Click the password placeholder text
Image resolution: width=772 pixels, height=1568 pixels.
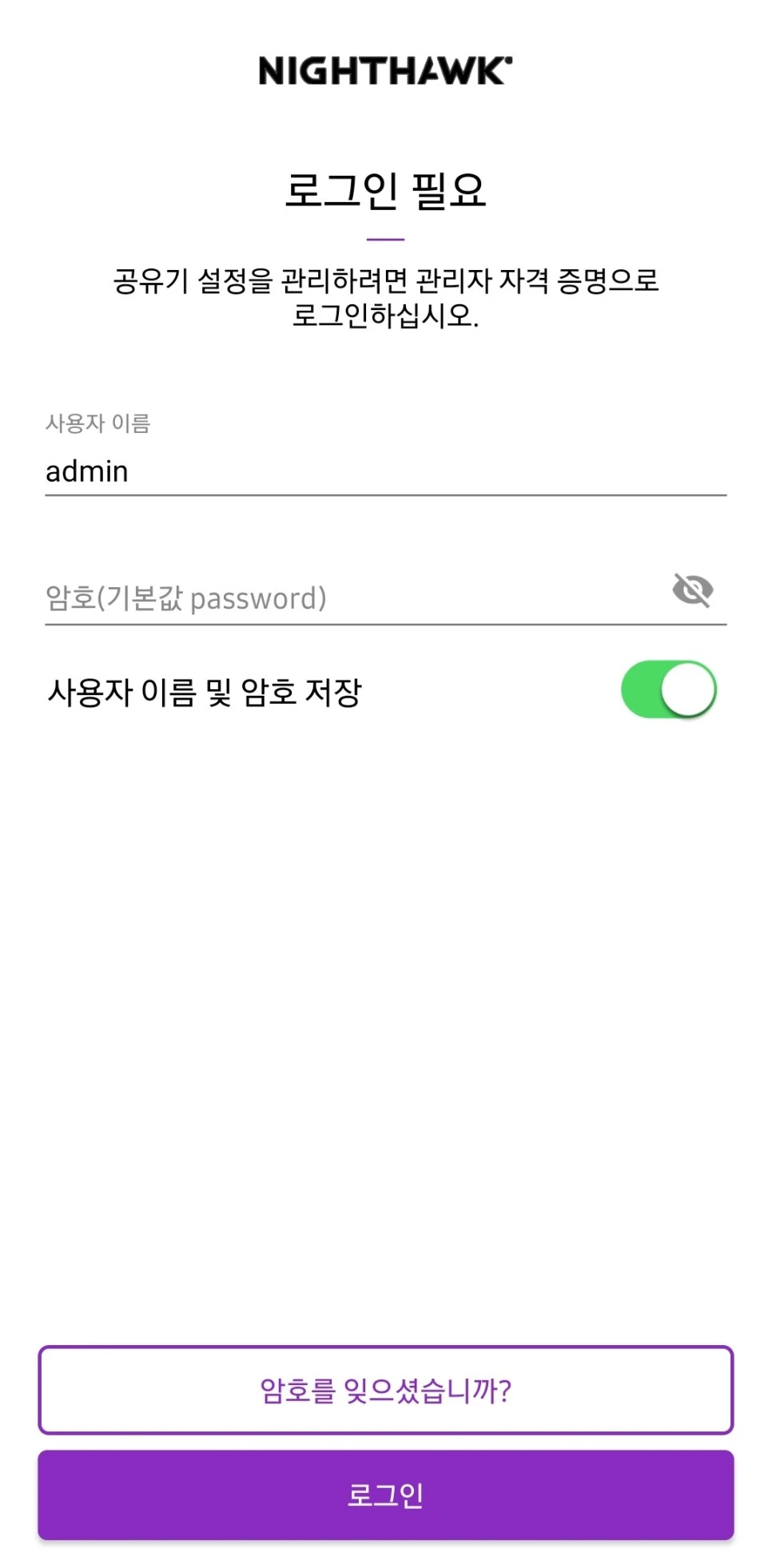(185, 597)
